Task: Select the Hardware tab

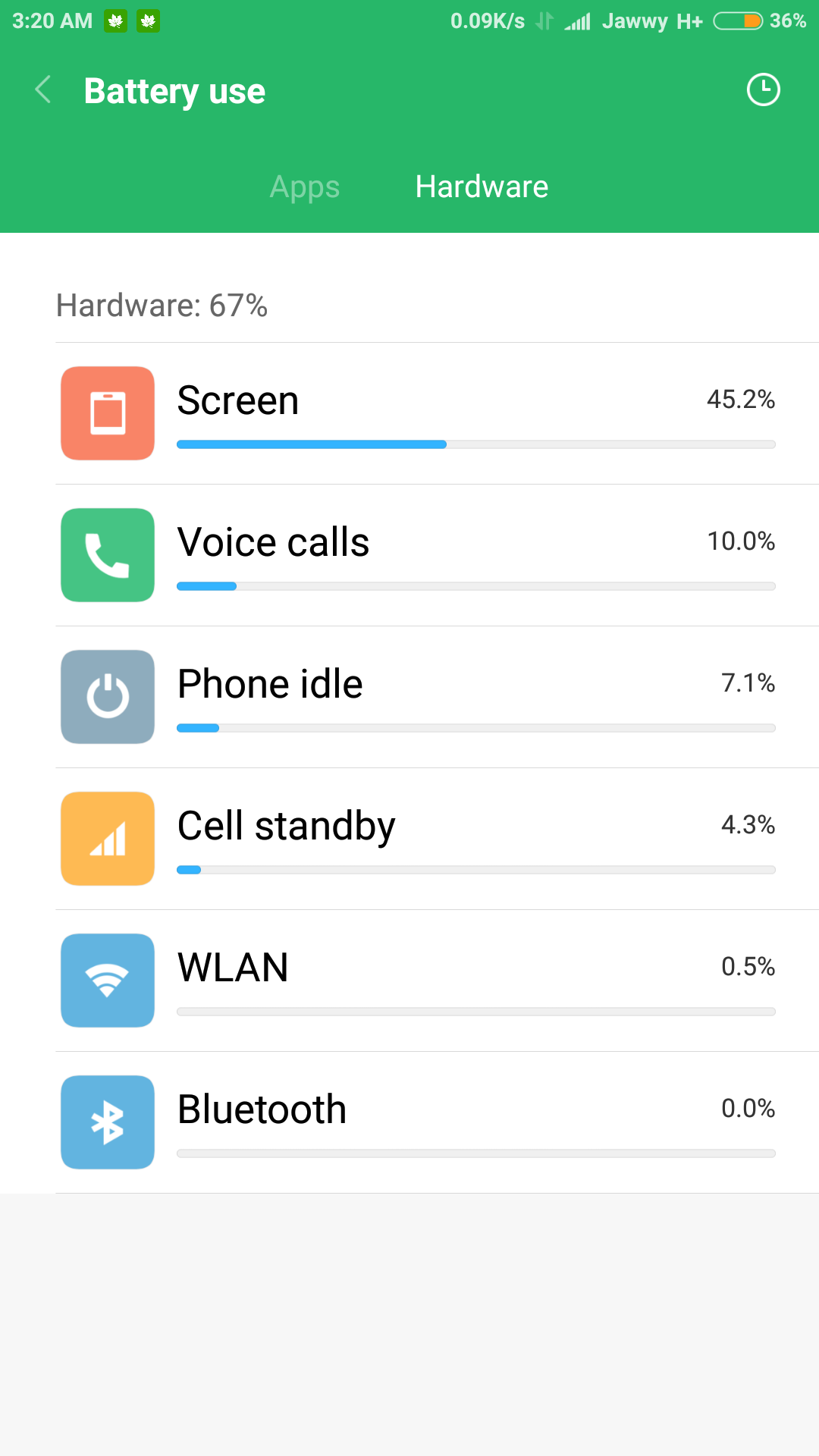Action: [482, 187]
